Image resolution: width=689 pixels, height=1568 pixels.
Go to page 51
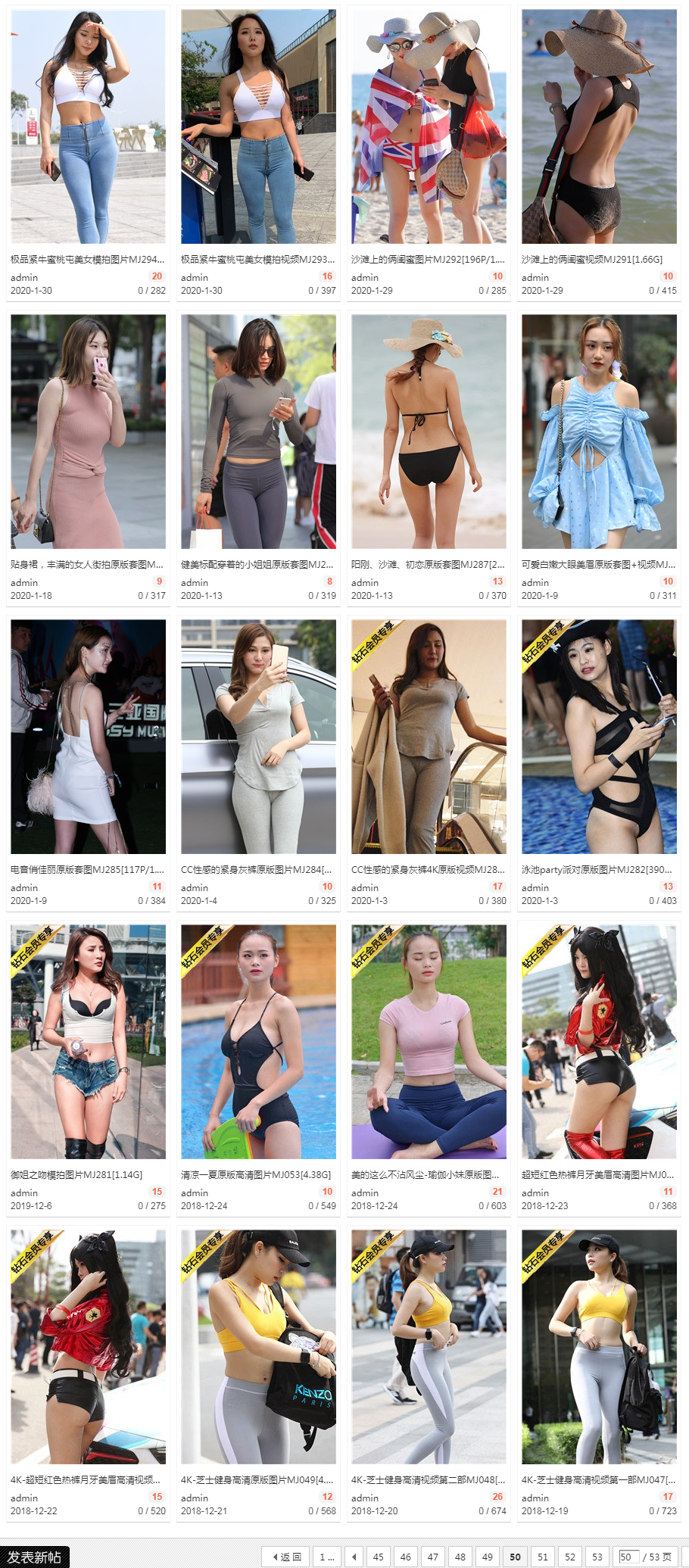click(543, 1557)
